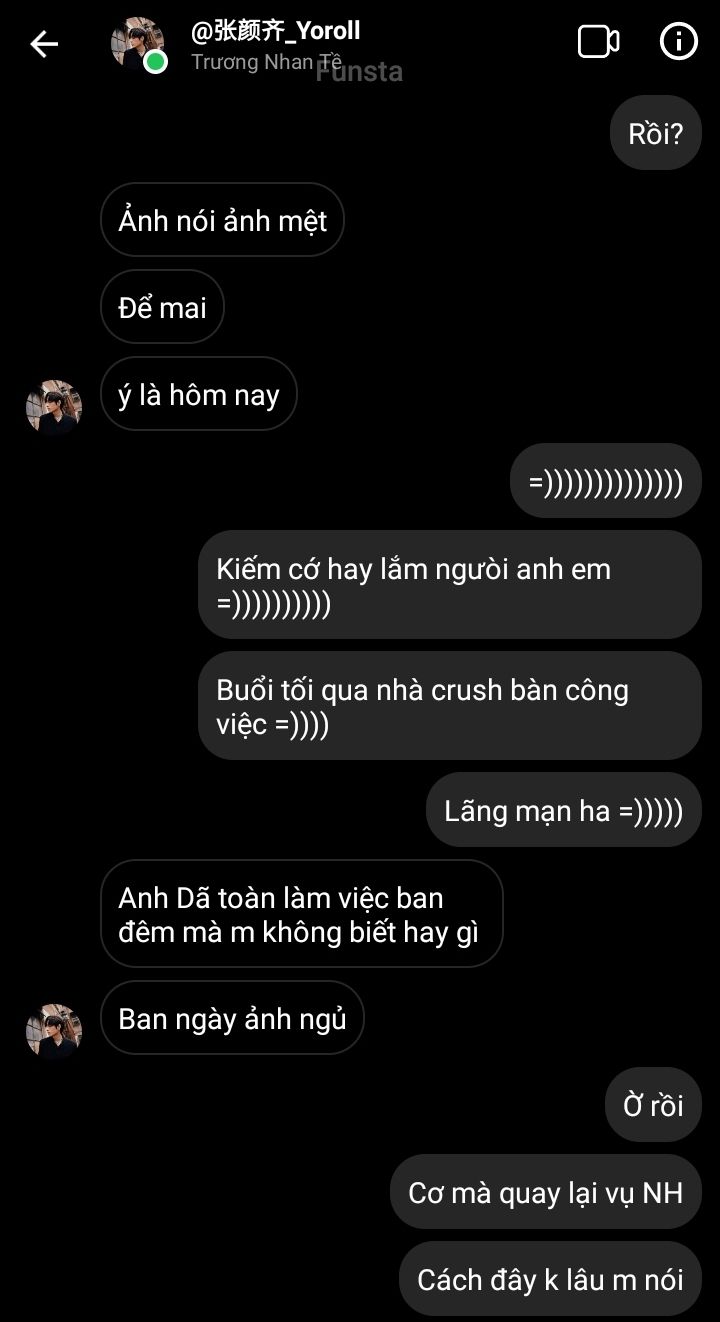Go back using the top arrow
The height and width of the screenshot is (1322, 720).
[x=44, y=43]
